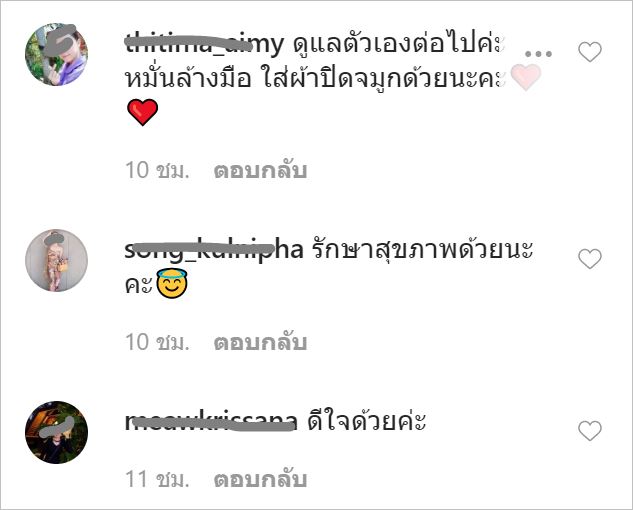Open the username ending in ana

click(211, 422)
